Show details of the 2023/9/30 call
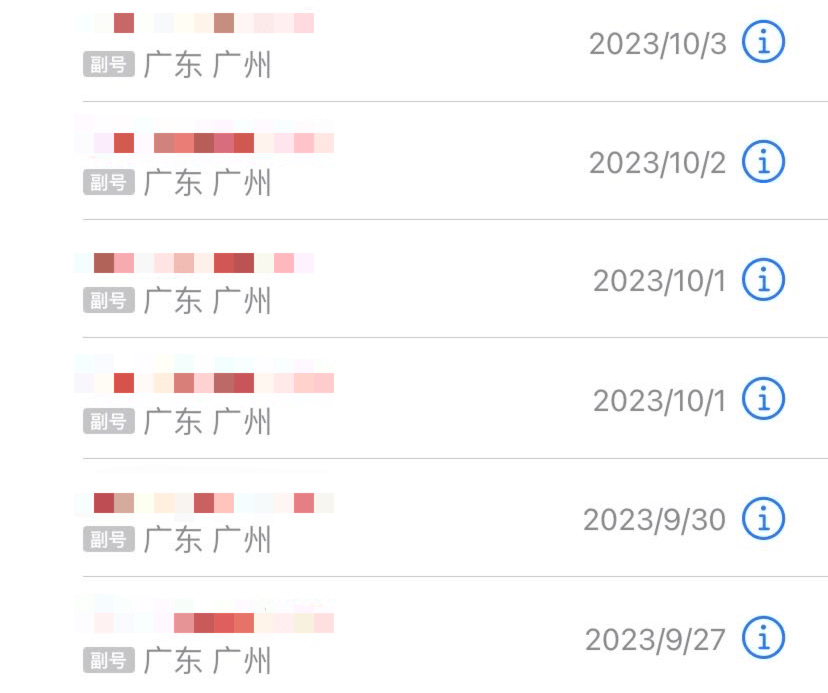828x693 pixels. (763, 518)
